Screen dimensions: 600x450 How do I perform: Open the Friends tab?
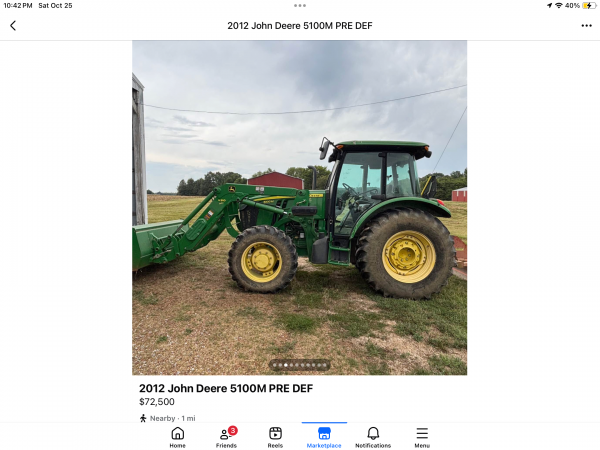(227, 436)
